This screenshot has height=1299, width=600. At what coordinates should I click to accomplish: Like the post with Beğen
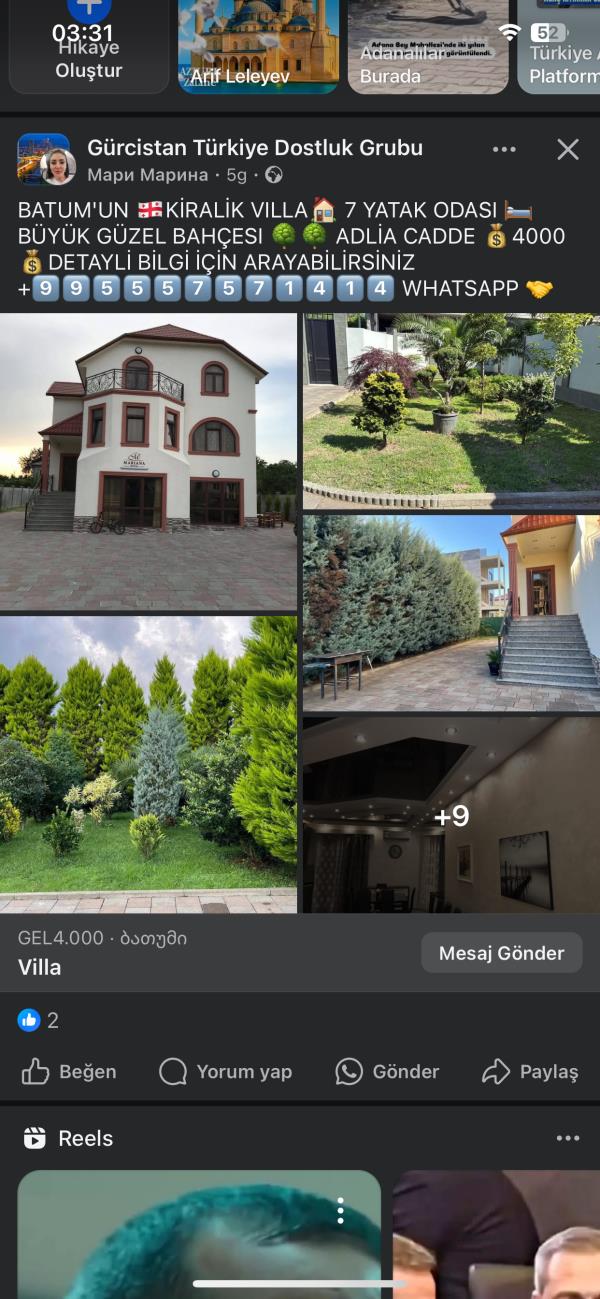pyautogui.click(x=69, y=1072)
